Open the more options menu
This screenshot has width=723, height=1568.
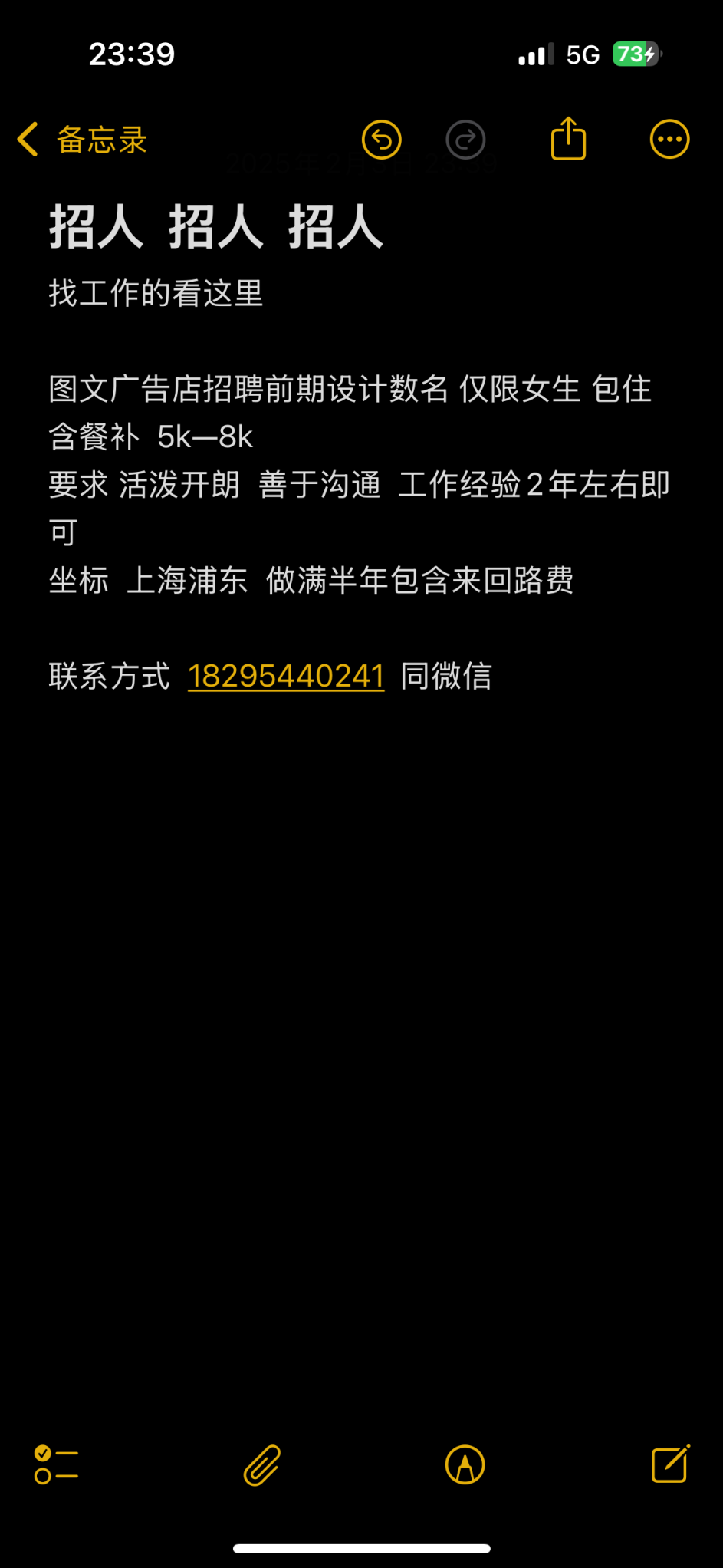[670, 140]
